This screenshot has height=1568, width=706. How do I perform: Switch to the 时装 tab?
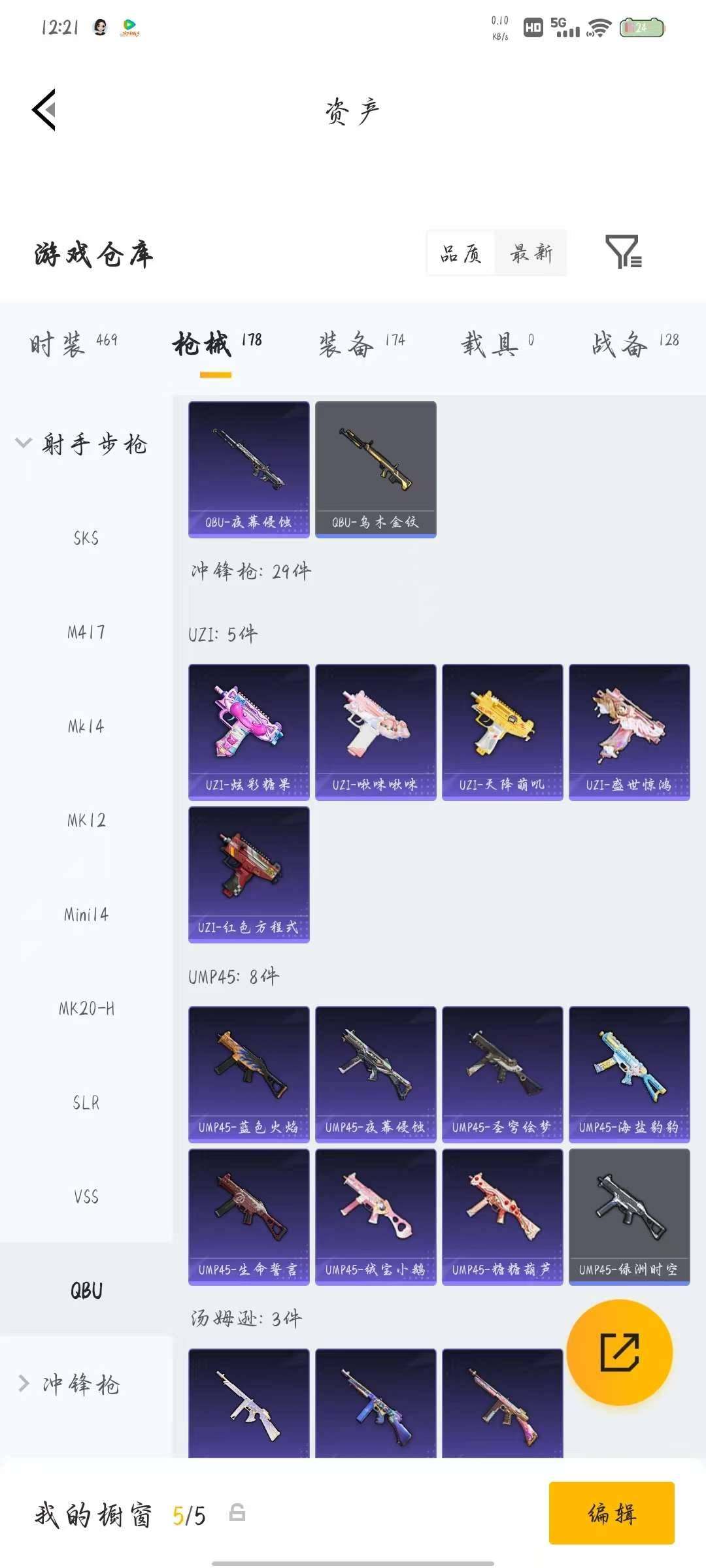click(73, 343)
